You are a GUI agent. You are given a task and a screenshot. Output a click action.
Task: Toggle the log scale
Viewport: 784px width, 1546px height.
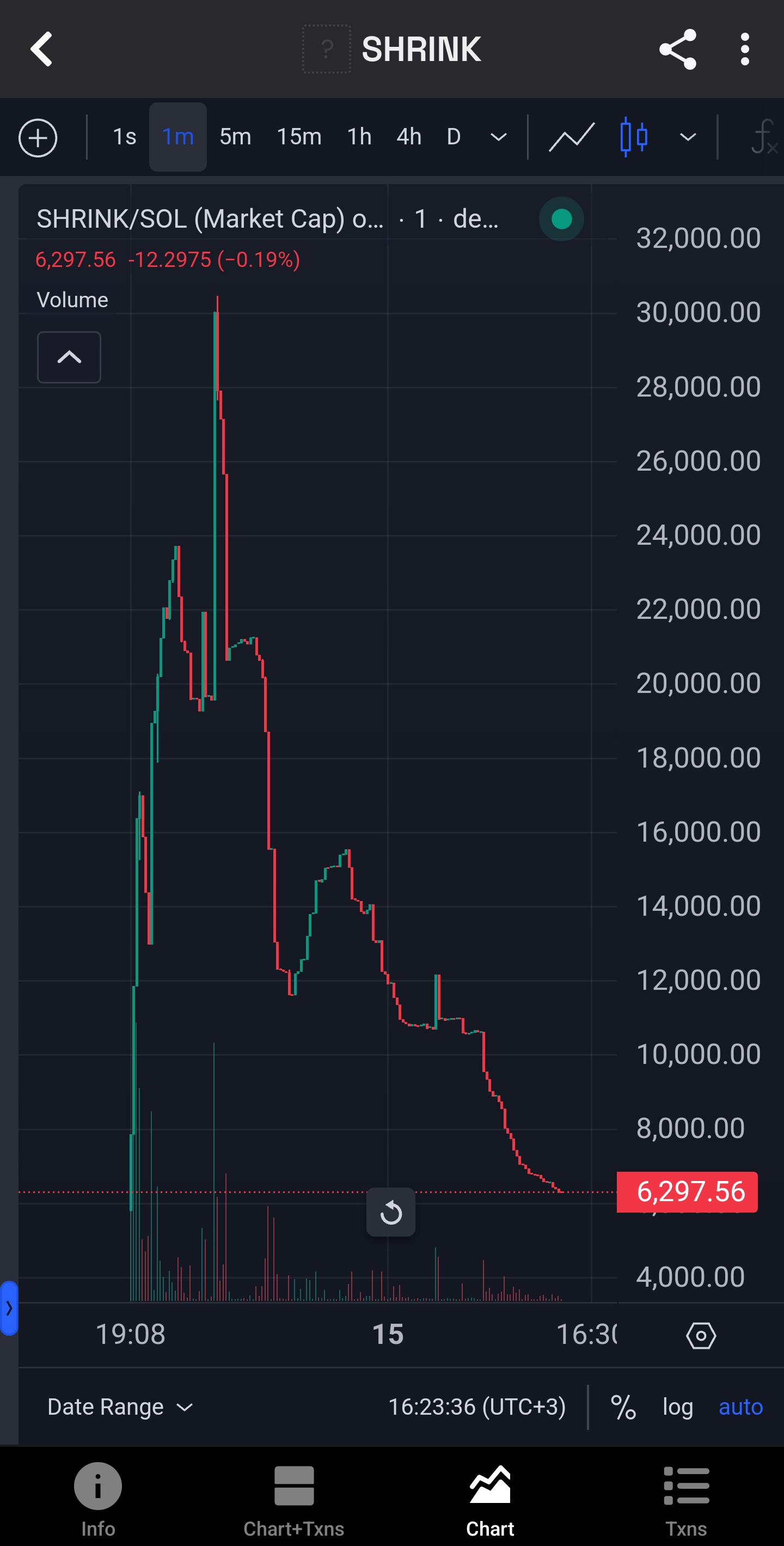tap(677, 1407)
